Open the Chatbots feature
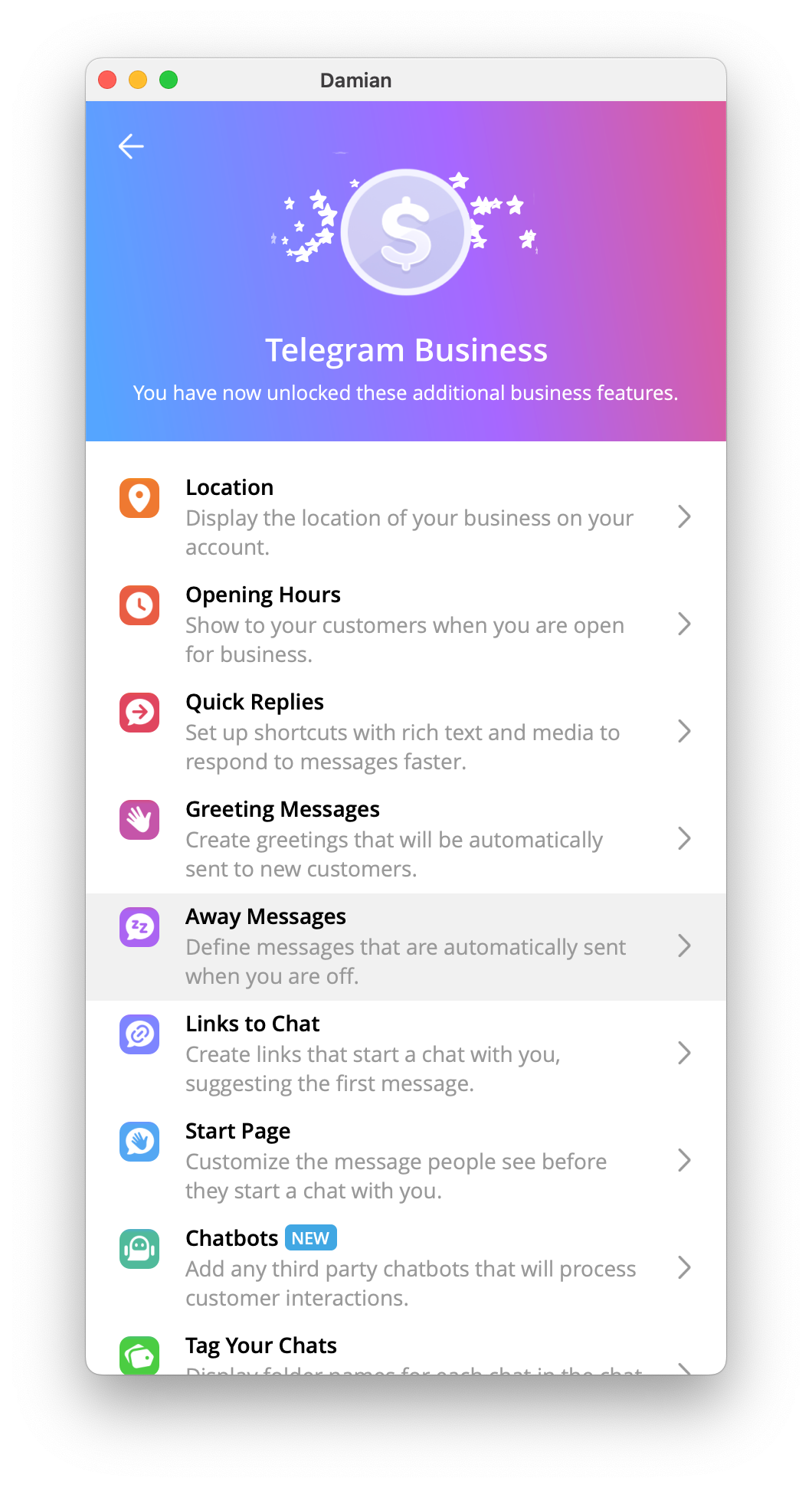Screen dimensions: 812x1488 click(405, 1268)
